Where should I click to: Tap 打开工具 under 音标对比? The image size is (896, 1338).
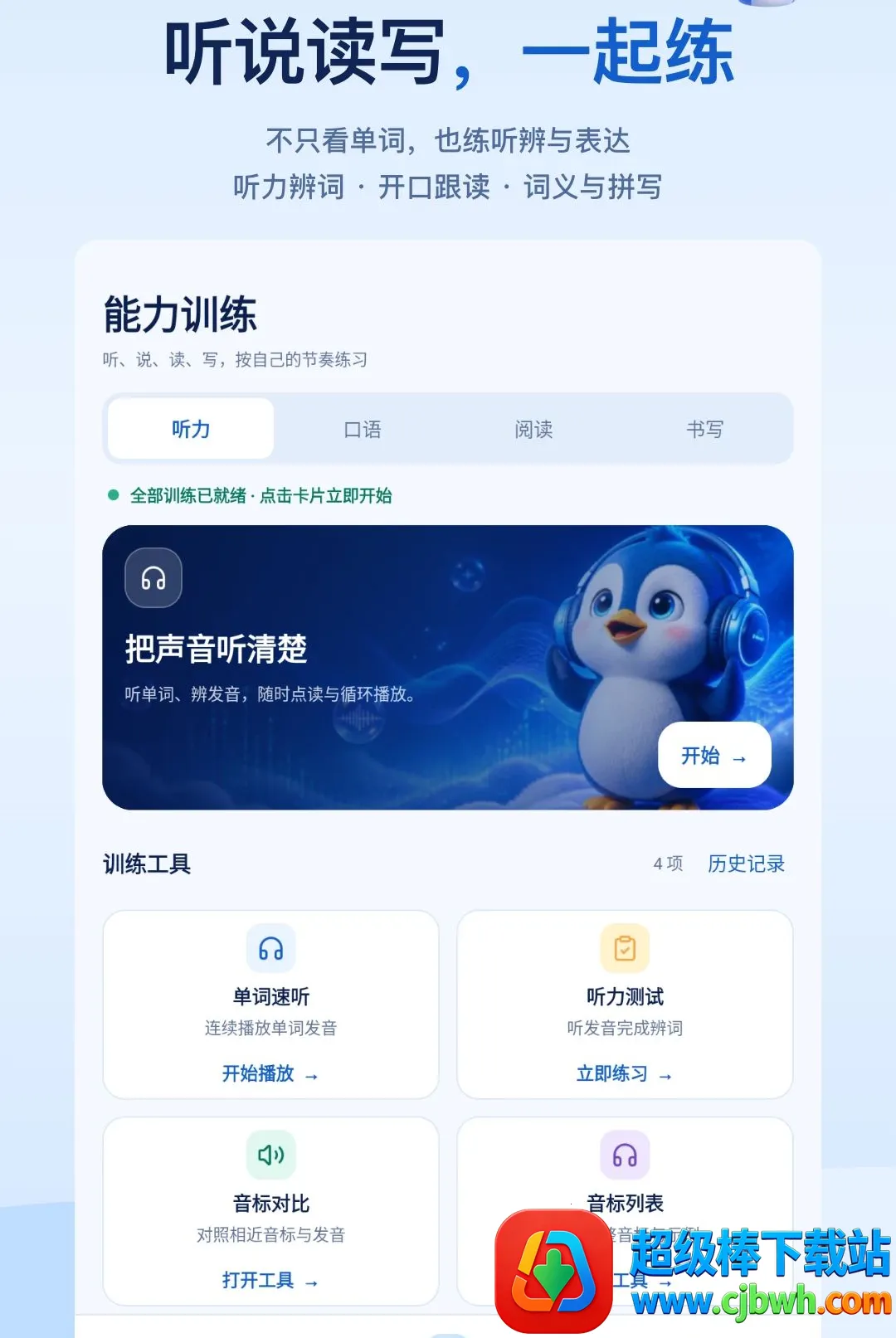(x=270, y=1280)
